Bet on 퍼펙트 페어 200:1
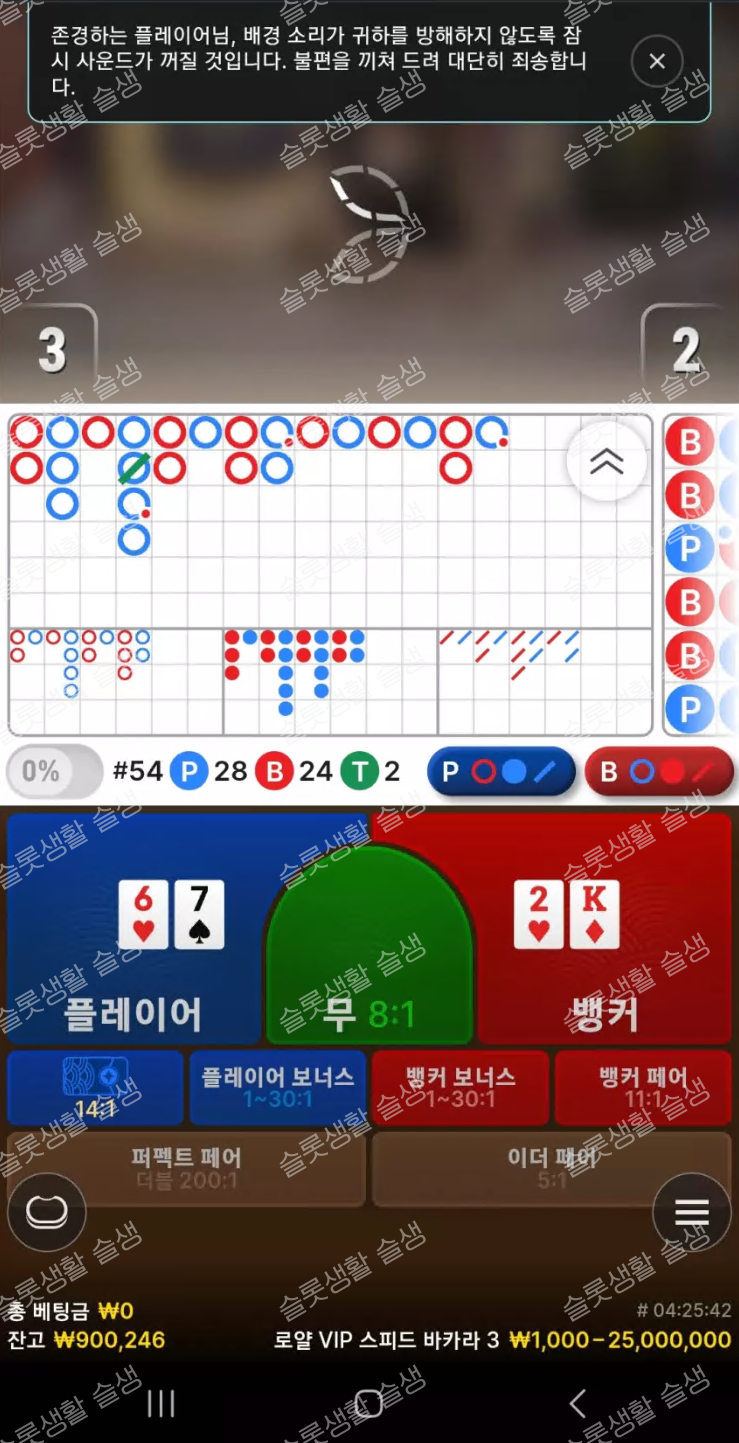 coord(186,1168)
